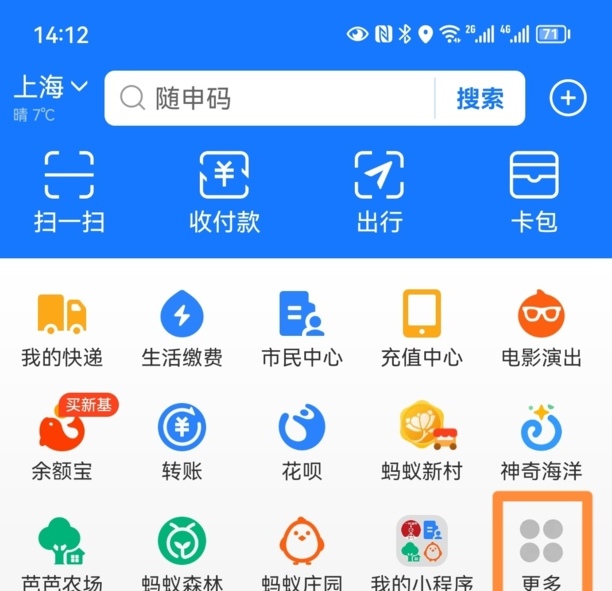Viewport: 612px width, 591px height.
Task: Open the plus menu icon
Action: coord(568,98)
